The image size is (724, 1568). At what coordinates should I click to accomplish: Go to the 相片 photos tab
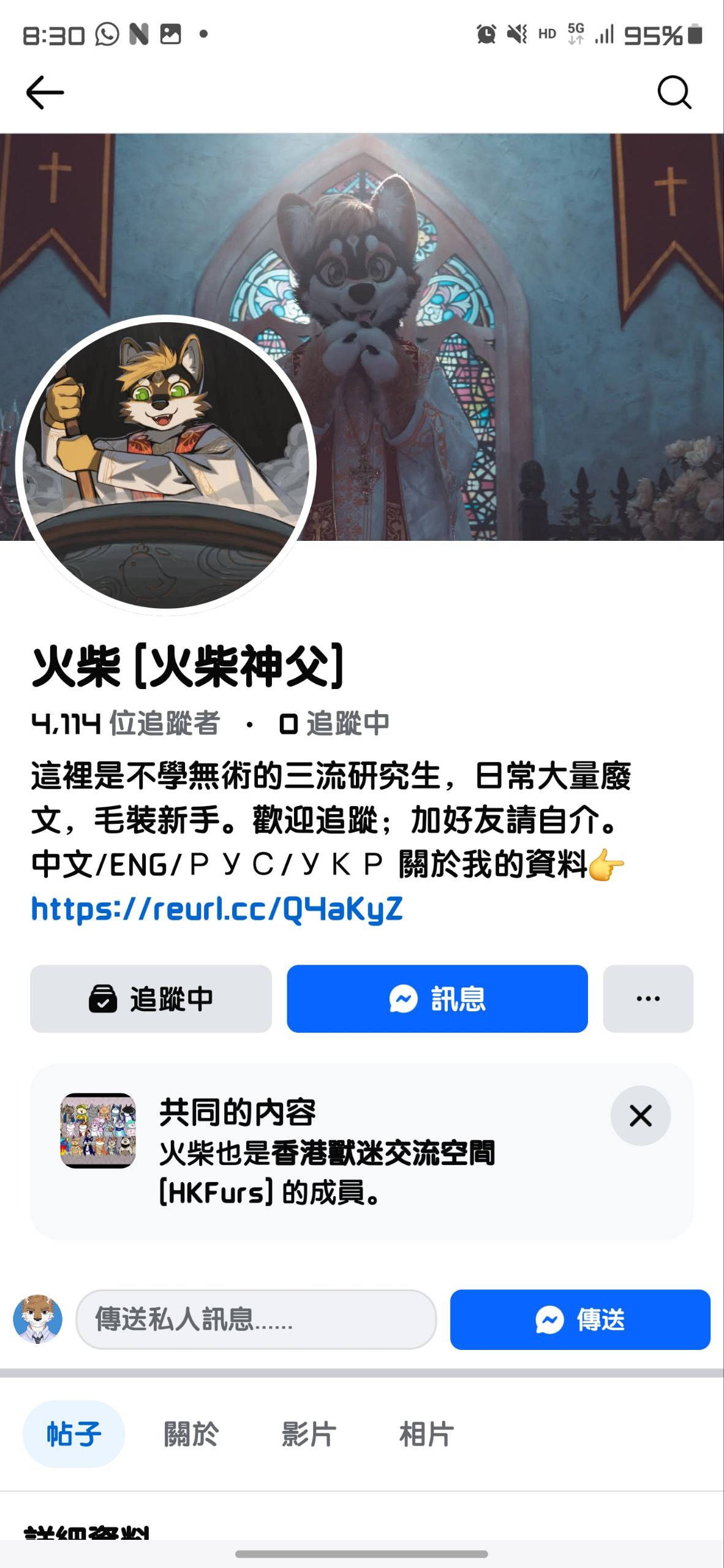(426, 1434)
